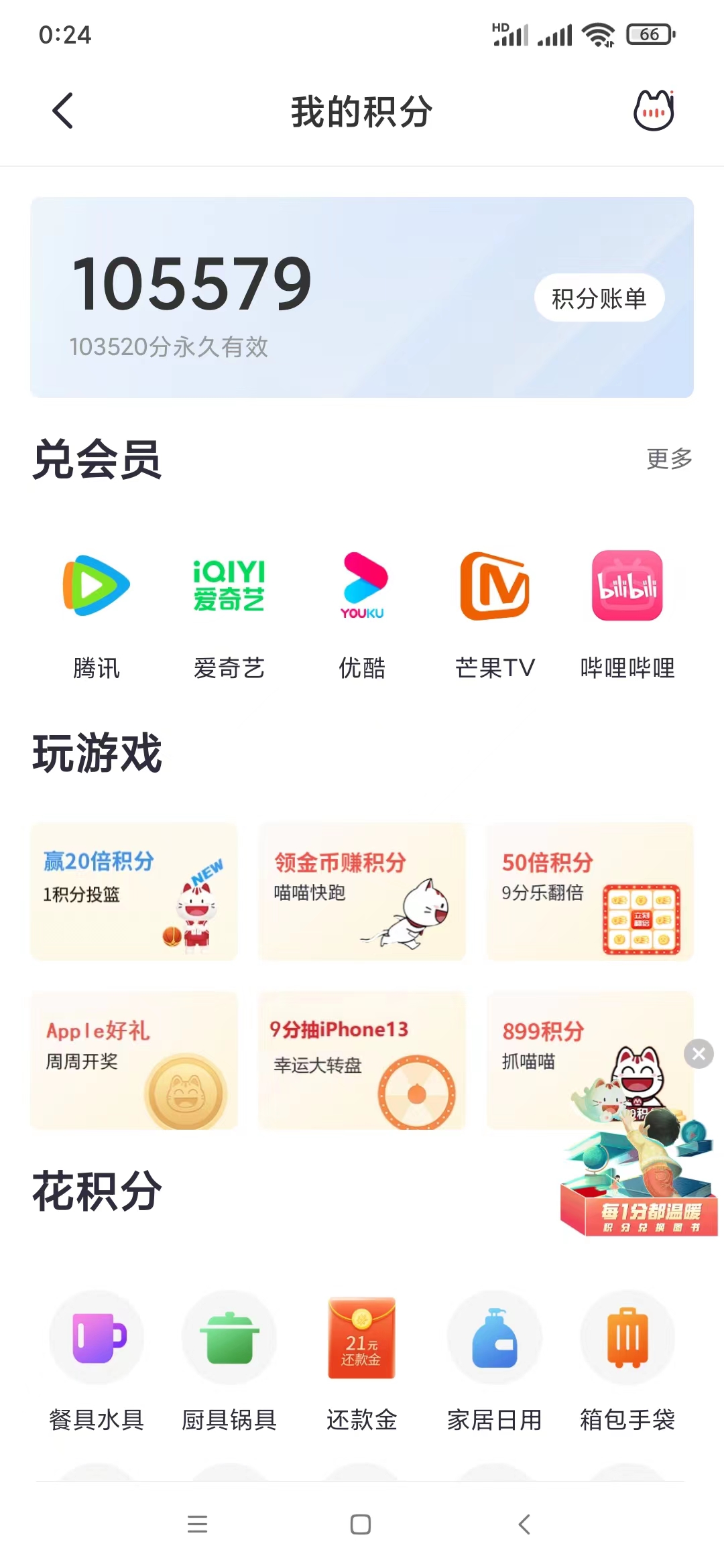The height and width of the screenshot is (1568, 724).
Task: Play the 1积分投篮 game card
Action: coord(134,891)
